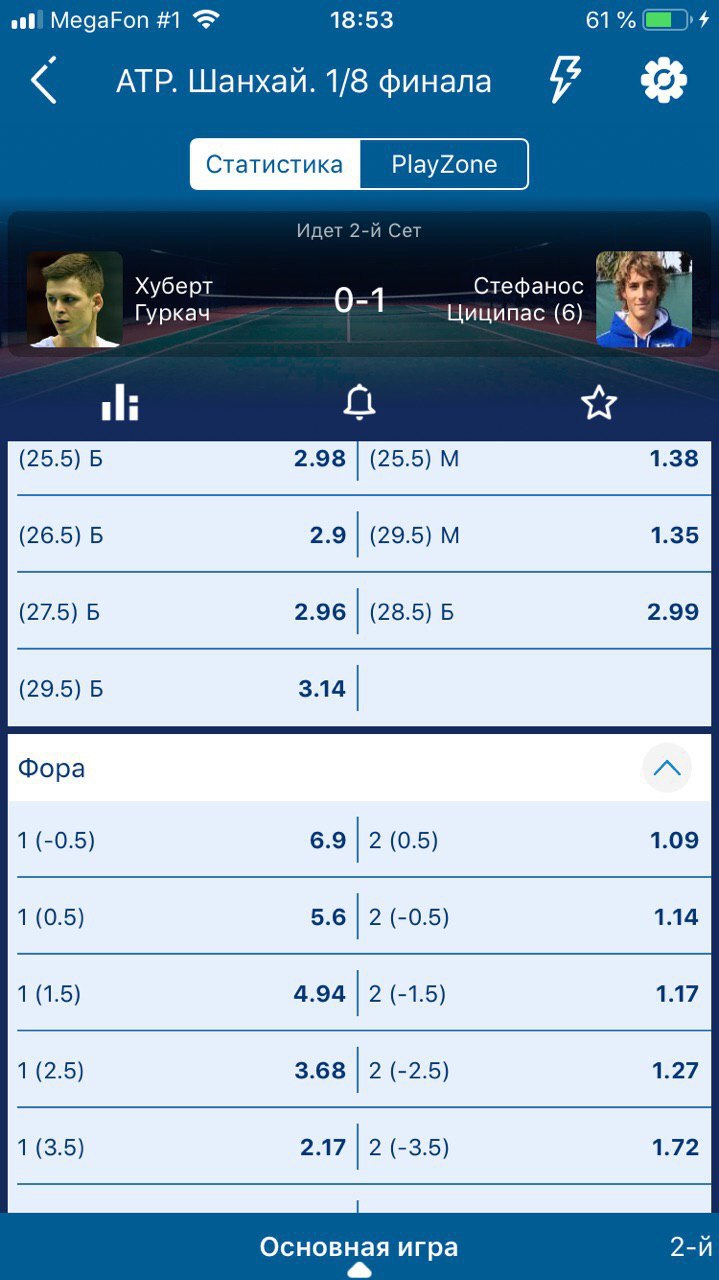Choose the (26.5) Б odds 2.9
Image resolution: width=719 pixels, height=1280 pixels.
[x=182, y=535]
